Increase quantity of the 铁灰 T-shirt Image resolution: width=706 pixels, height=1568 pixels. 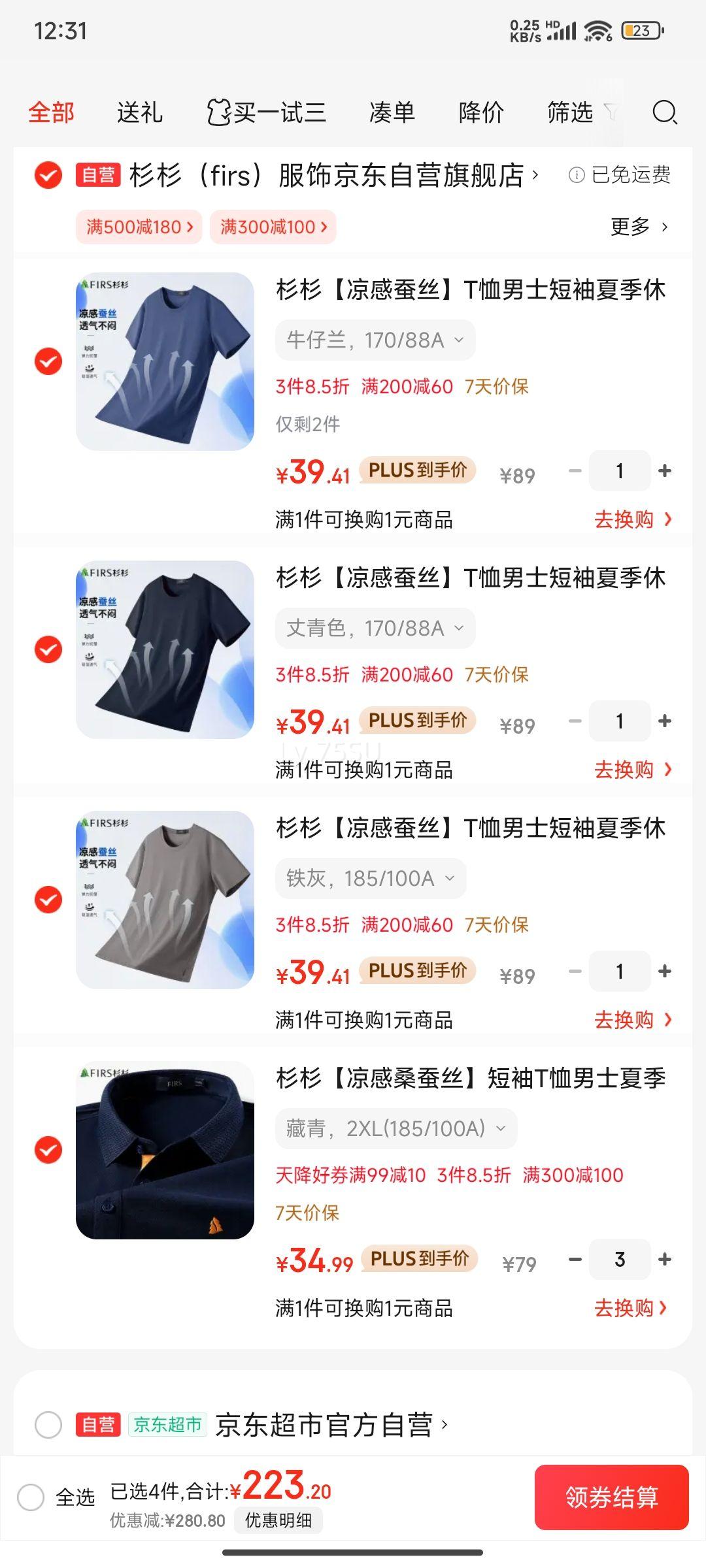[665, 971]
